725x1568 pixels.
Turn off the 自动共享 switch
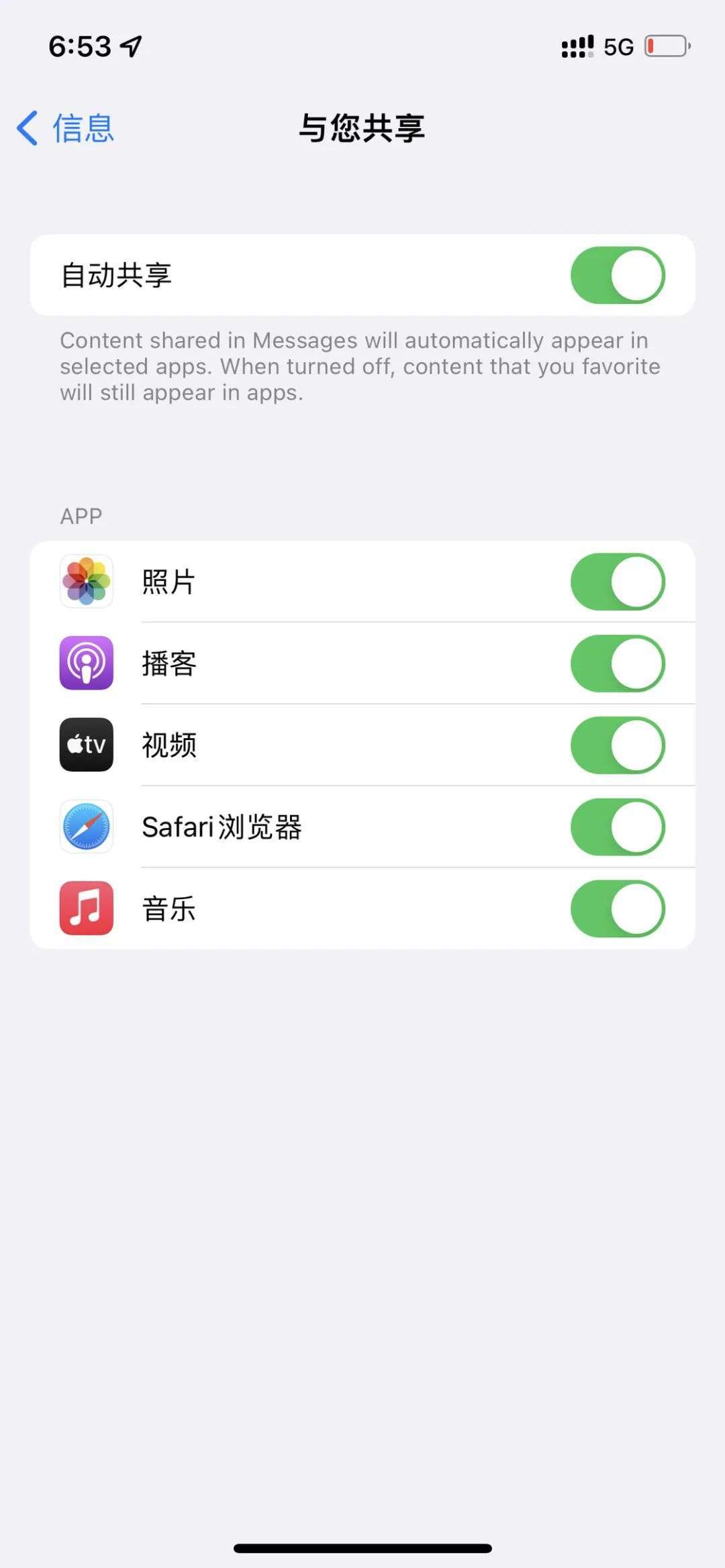click(617, 275)
